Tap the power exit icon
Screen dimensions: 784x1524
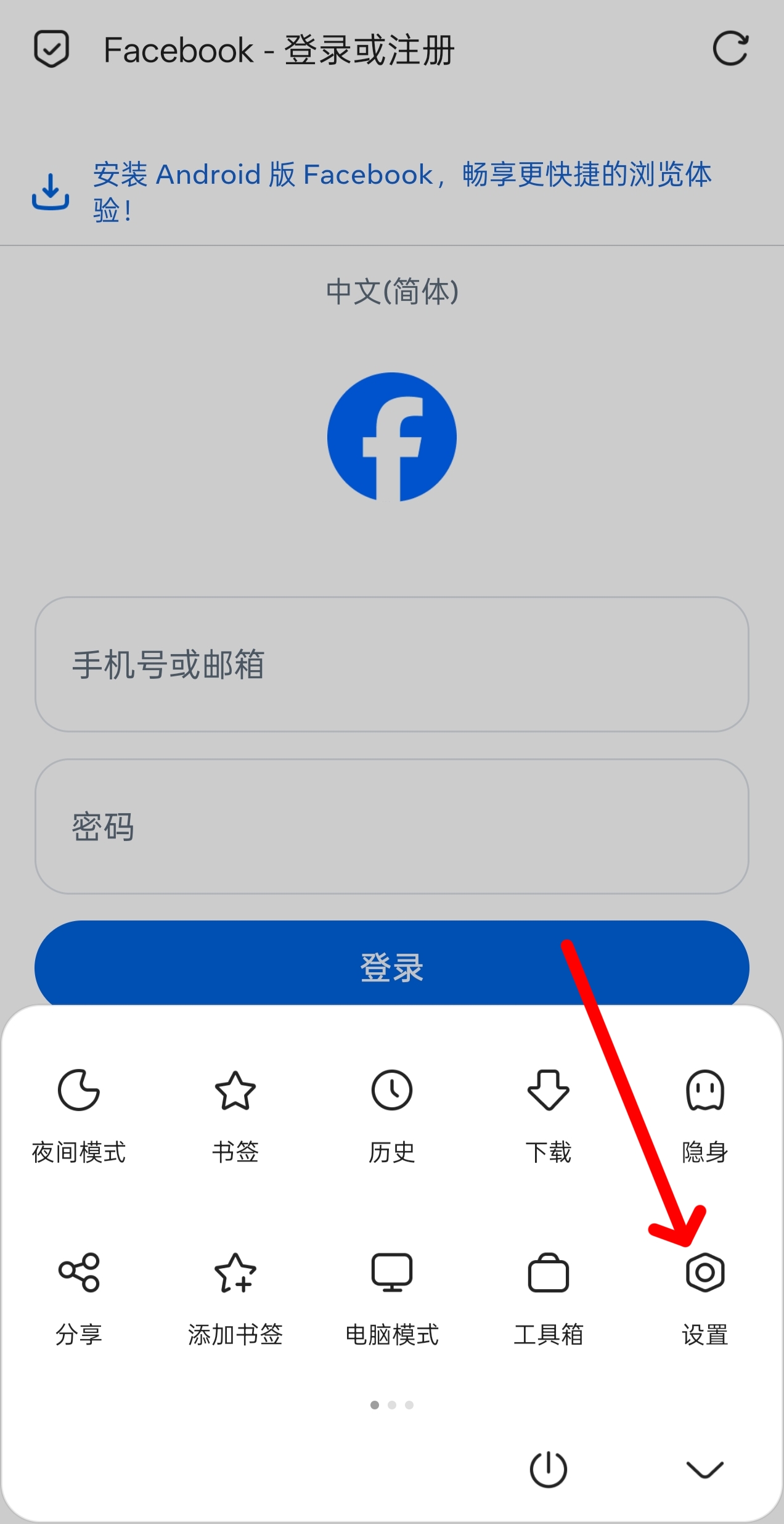(x=549, y=1469)
